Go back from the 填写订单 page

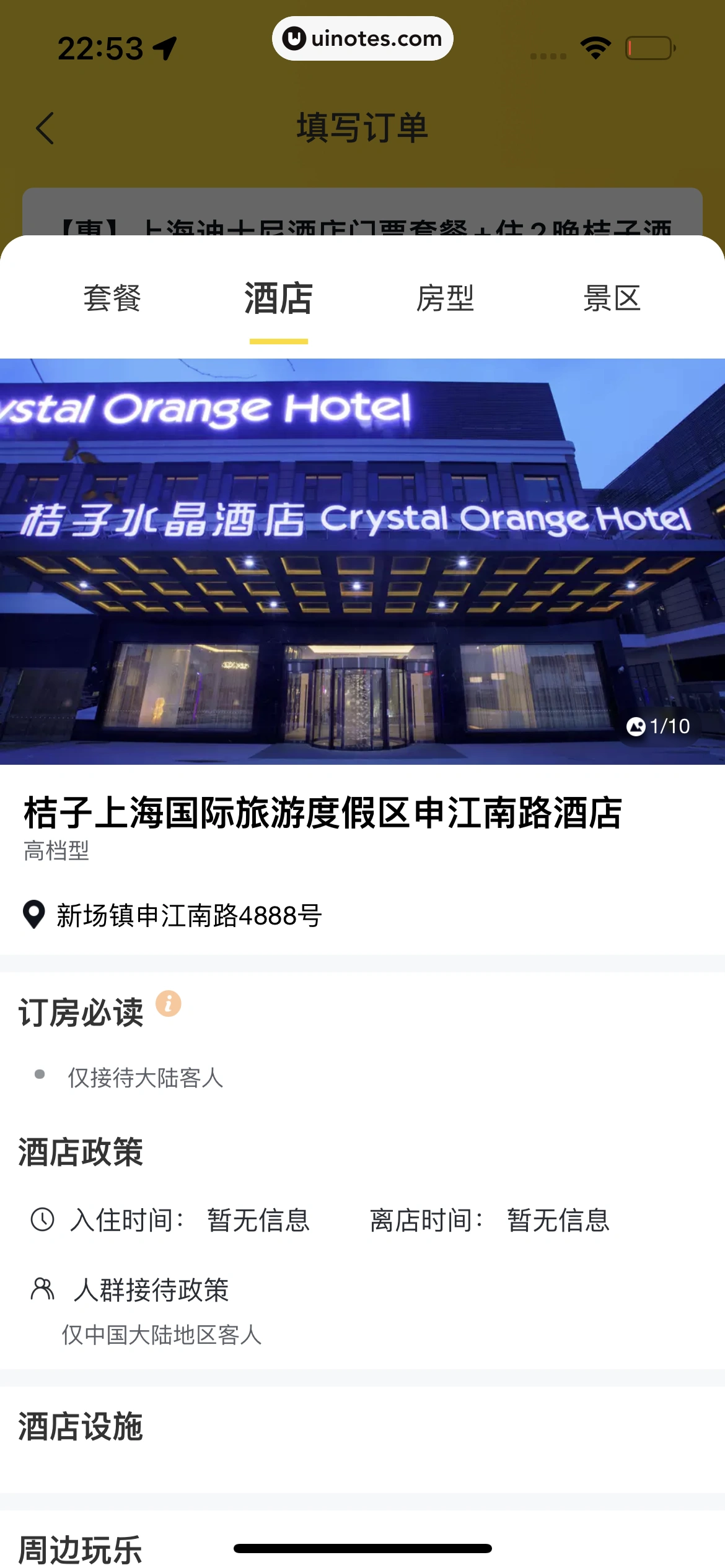click(x=45, y=128)
